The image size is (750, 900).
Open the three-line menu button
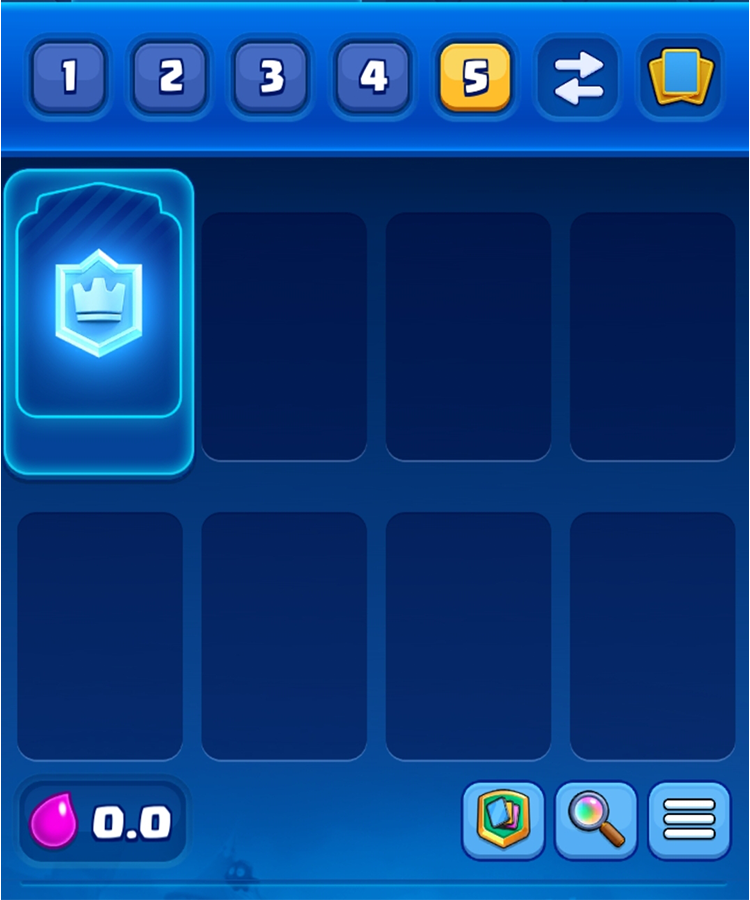689,820
